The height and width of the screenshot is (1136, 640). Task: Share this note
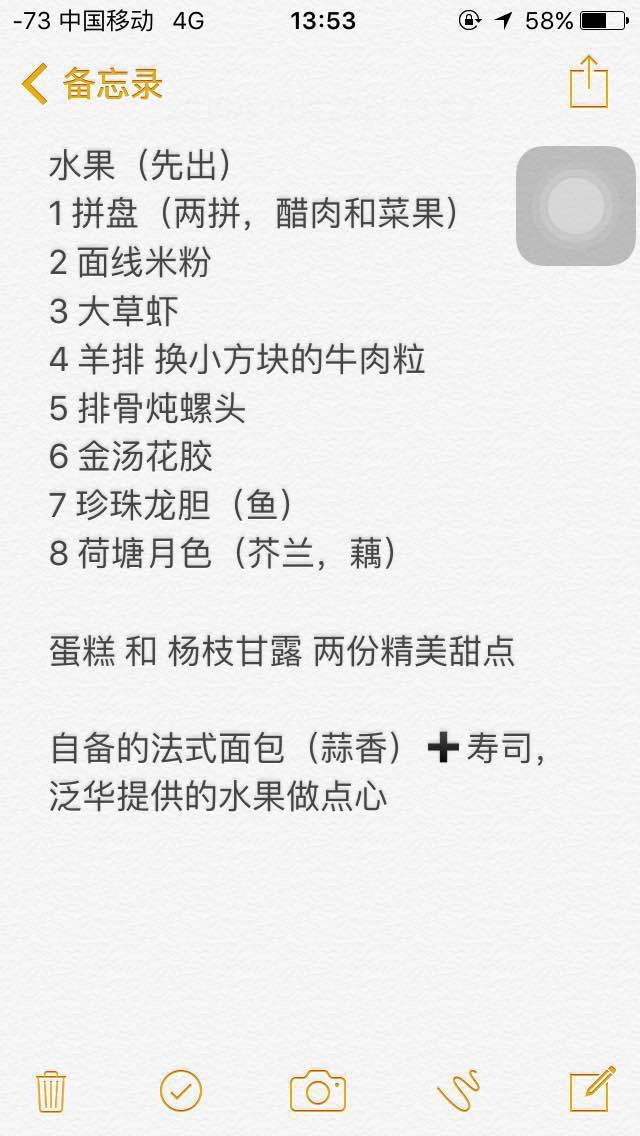click(589, 81)
